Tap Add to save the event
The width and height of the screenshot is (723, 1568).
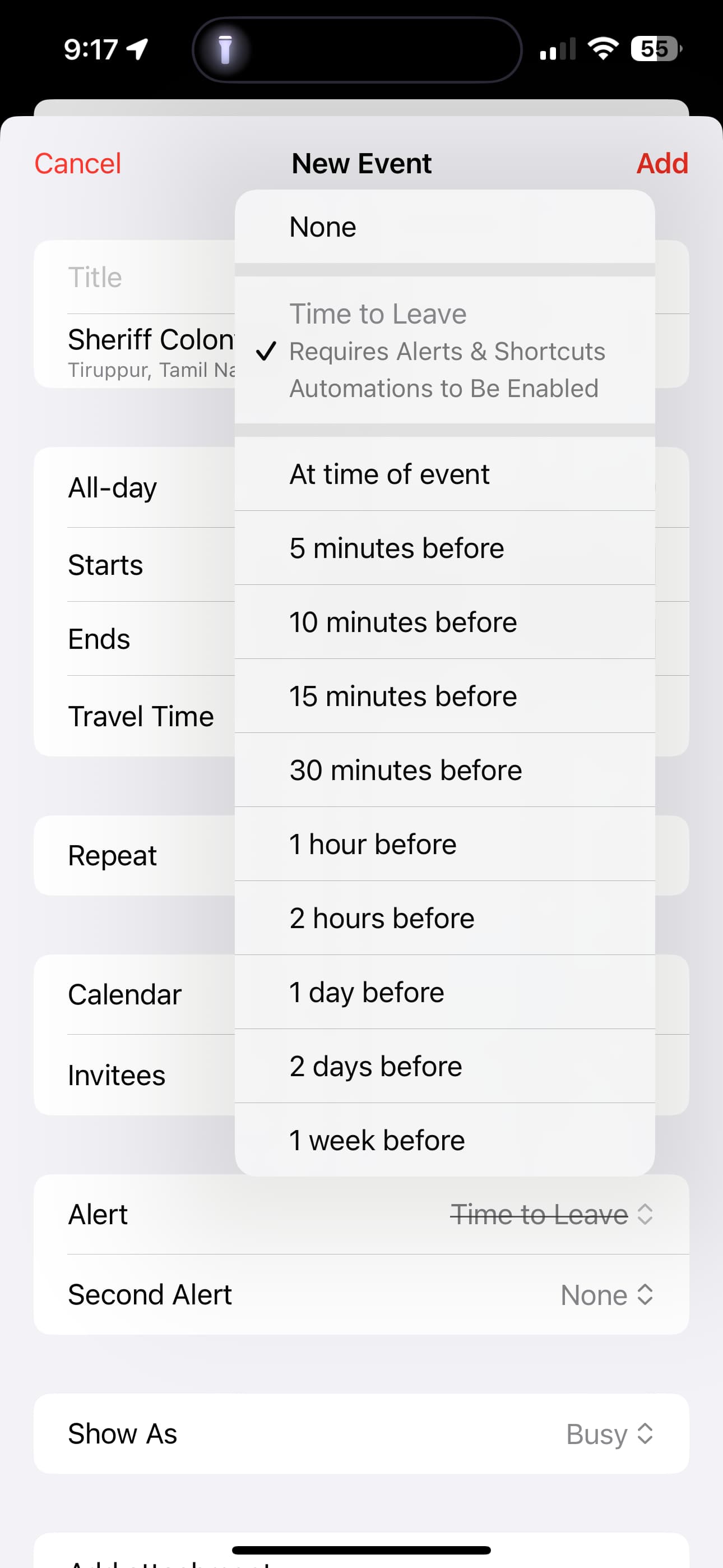[662, 164]
